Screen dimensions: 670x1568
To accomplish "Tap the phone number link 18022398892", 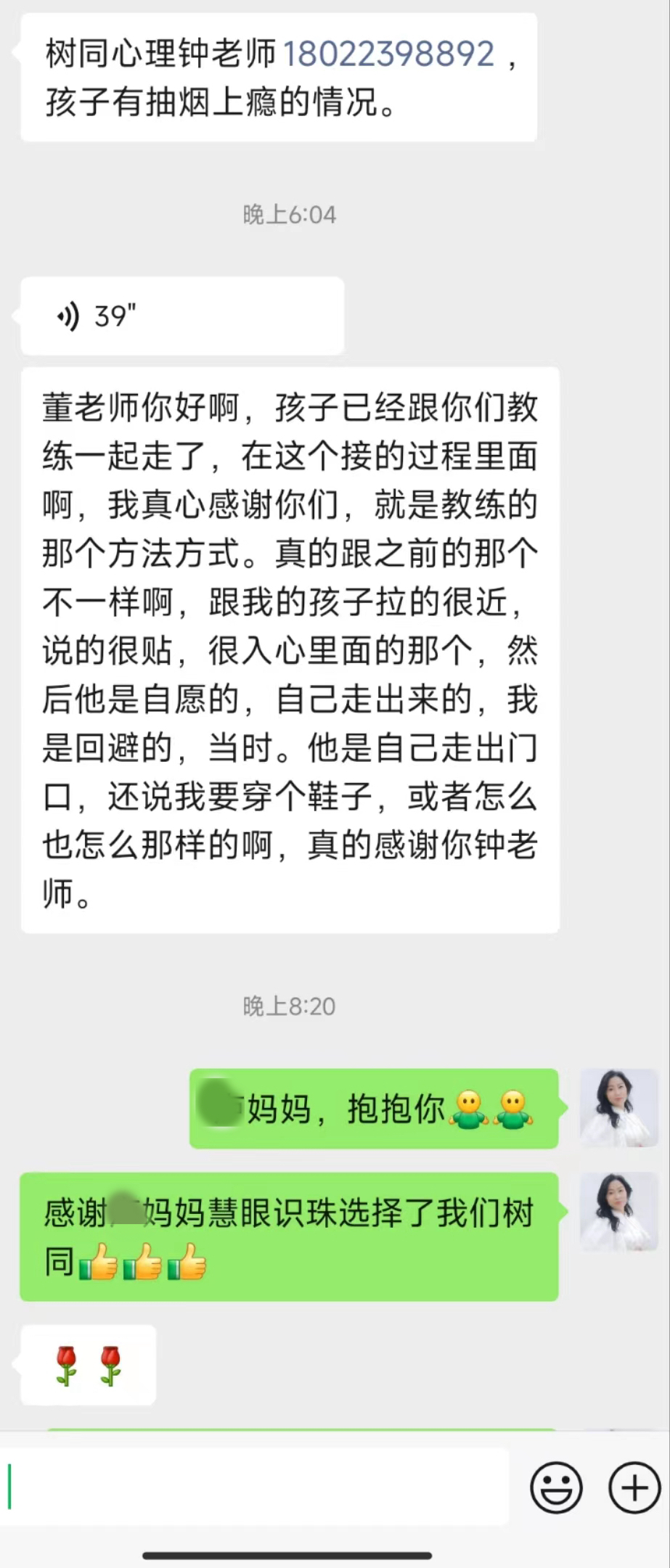I will coord(388,54).
